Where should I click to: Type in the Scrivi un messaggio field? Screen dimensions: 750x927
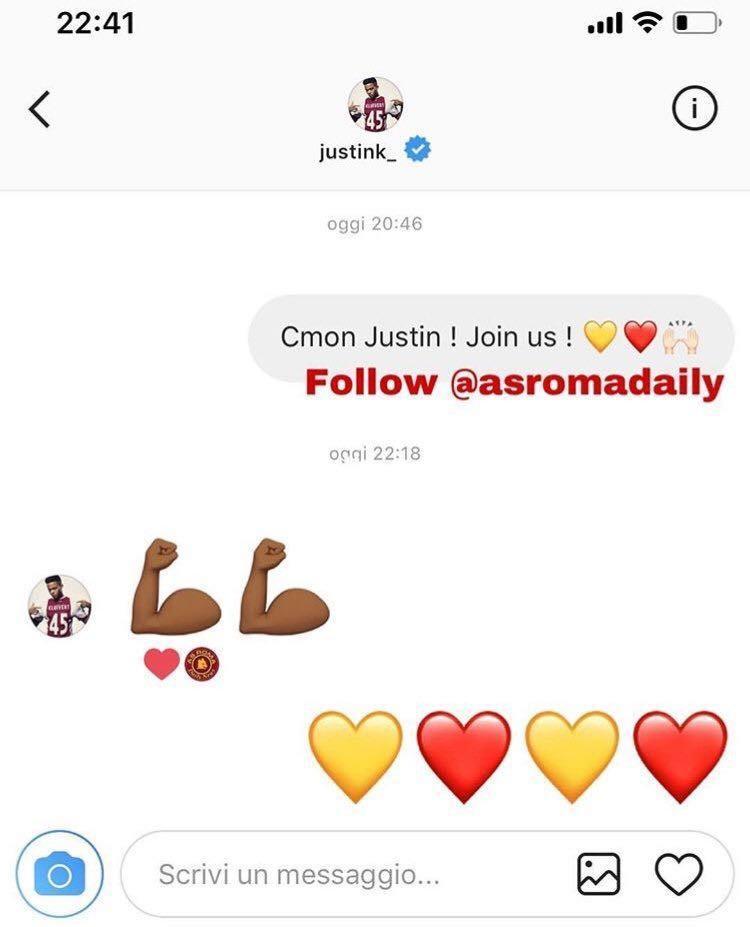340,875
